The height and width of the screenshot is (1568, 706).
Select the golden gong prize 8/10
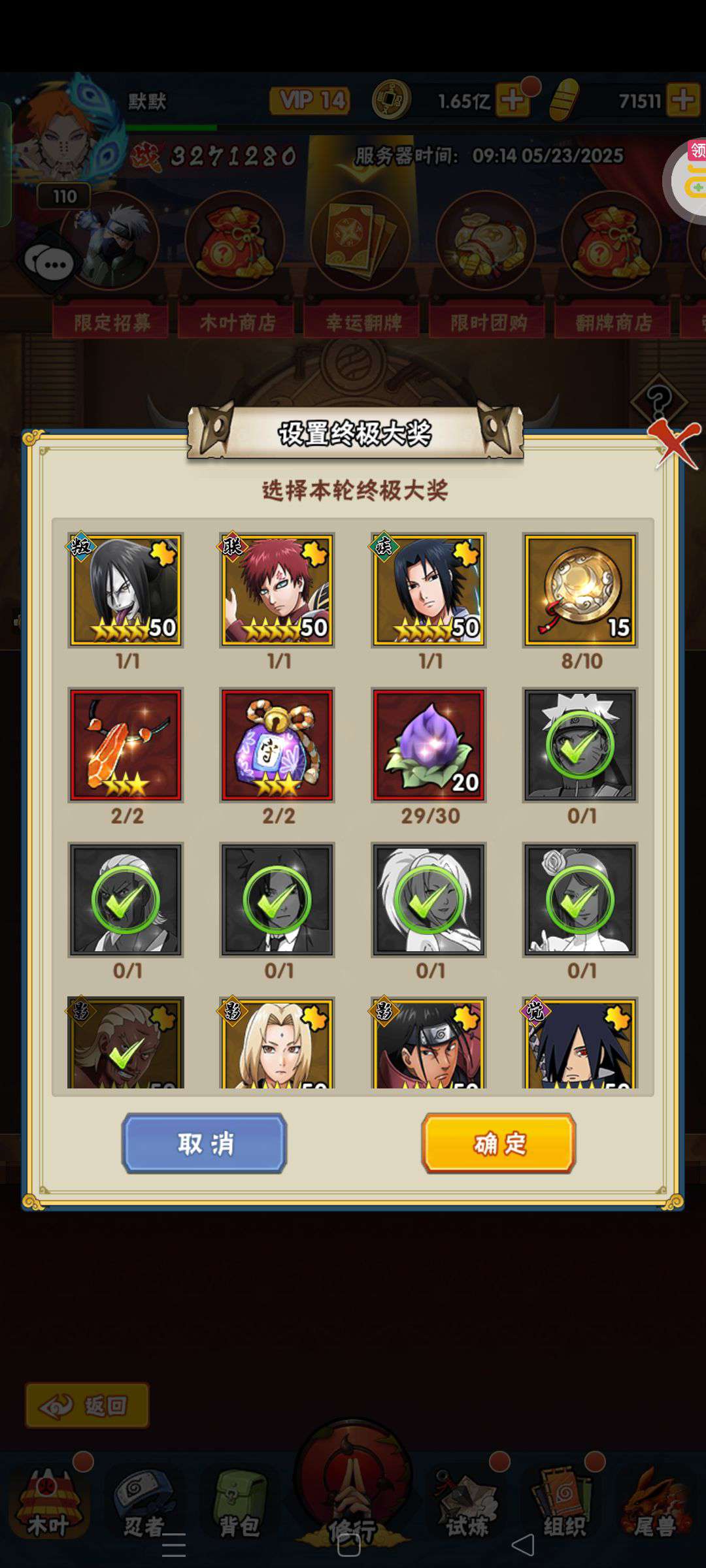pyautogui.click(x=580, y=590)
